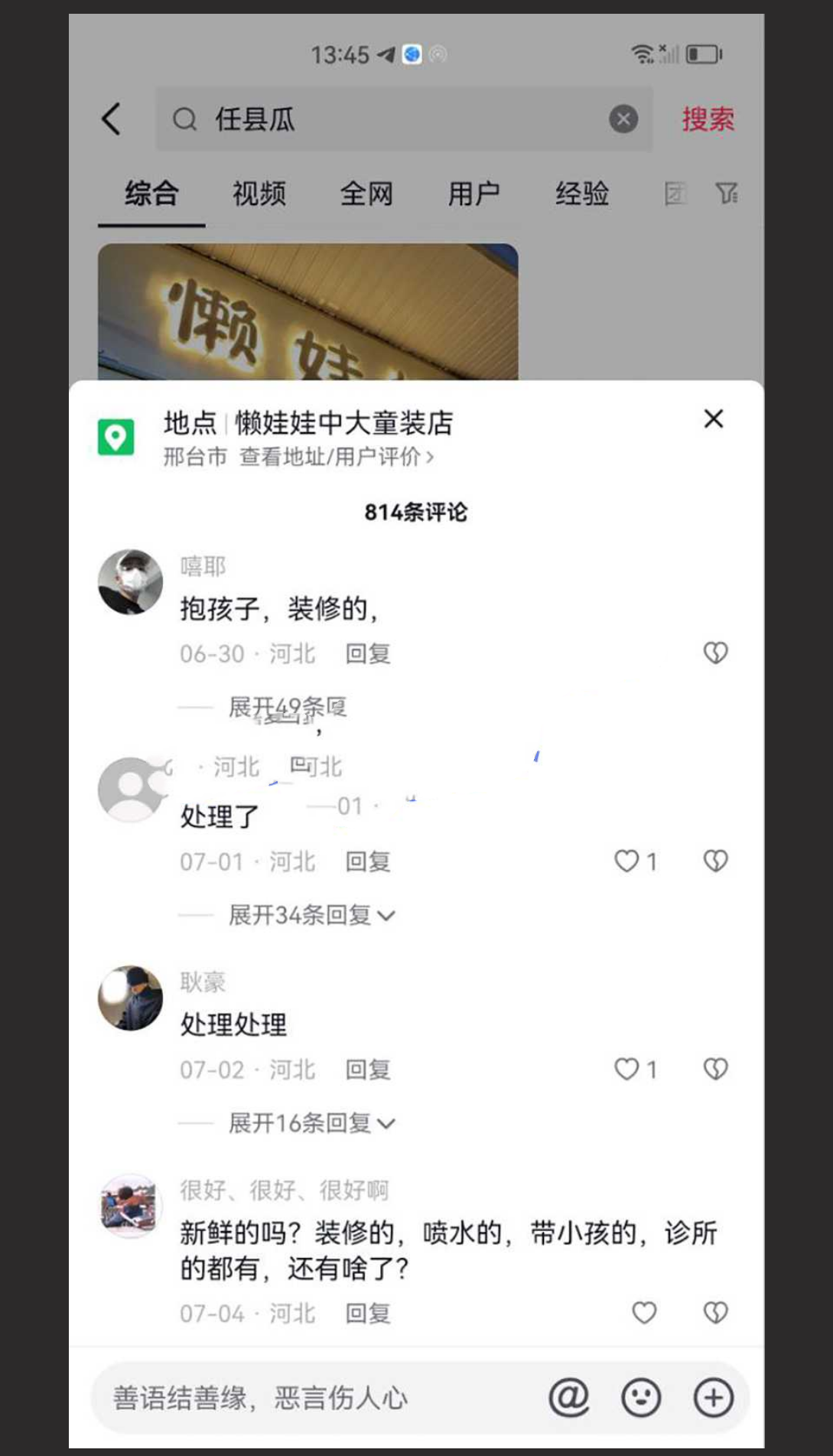Tap 嘻耶's profile avatar
The height and width of the screenshot is (1456, 833).
129,582
